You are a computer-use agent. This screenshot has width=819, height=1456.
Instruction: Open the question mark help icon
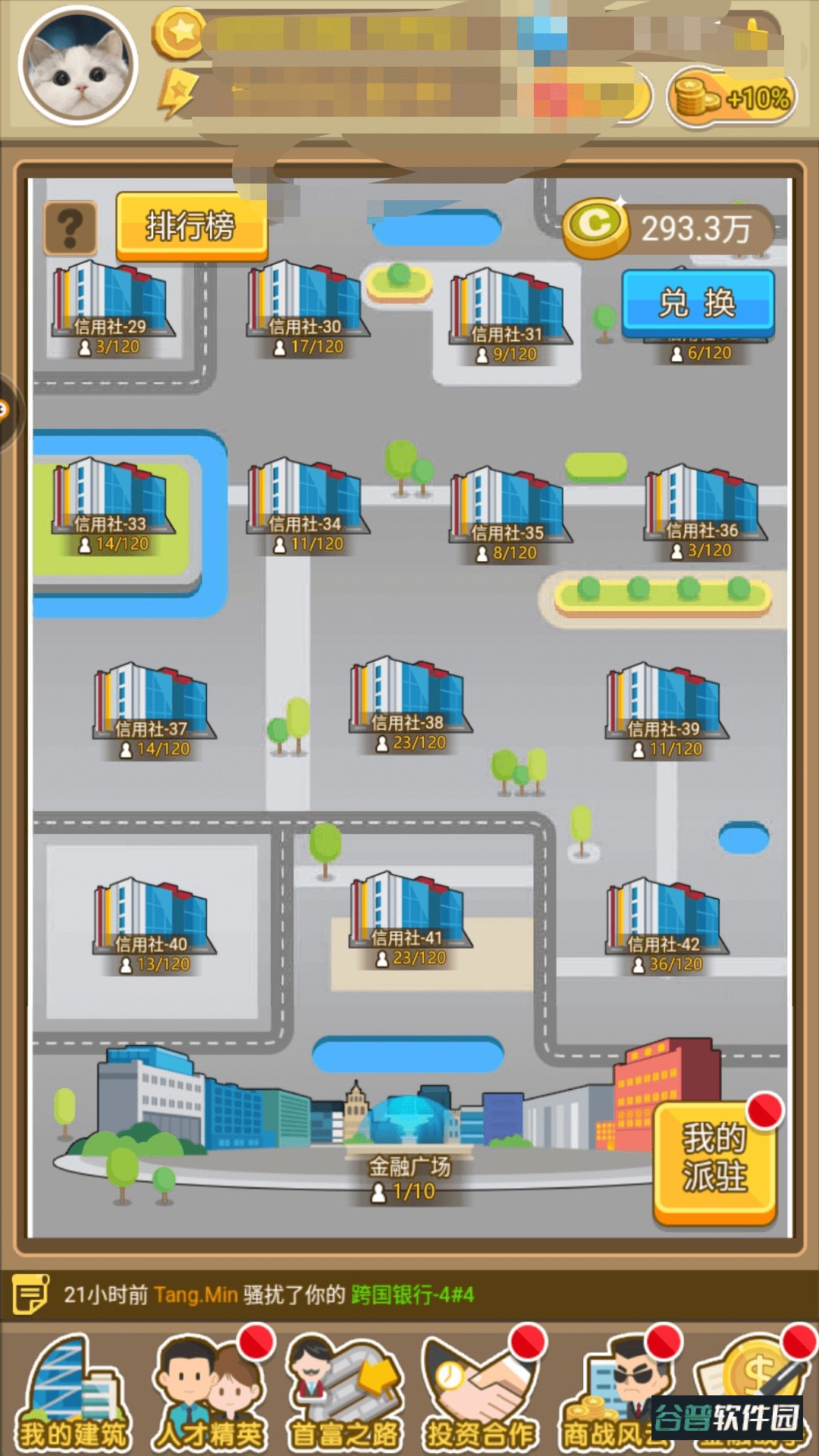click(71, 227)
